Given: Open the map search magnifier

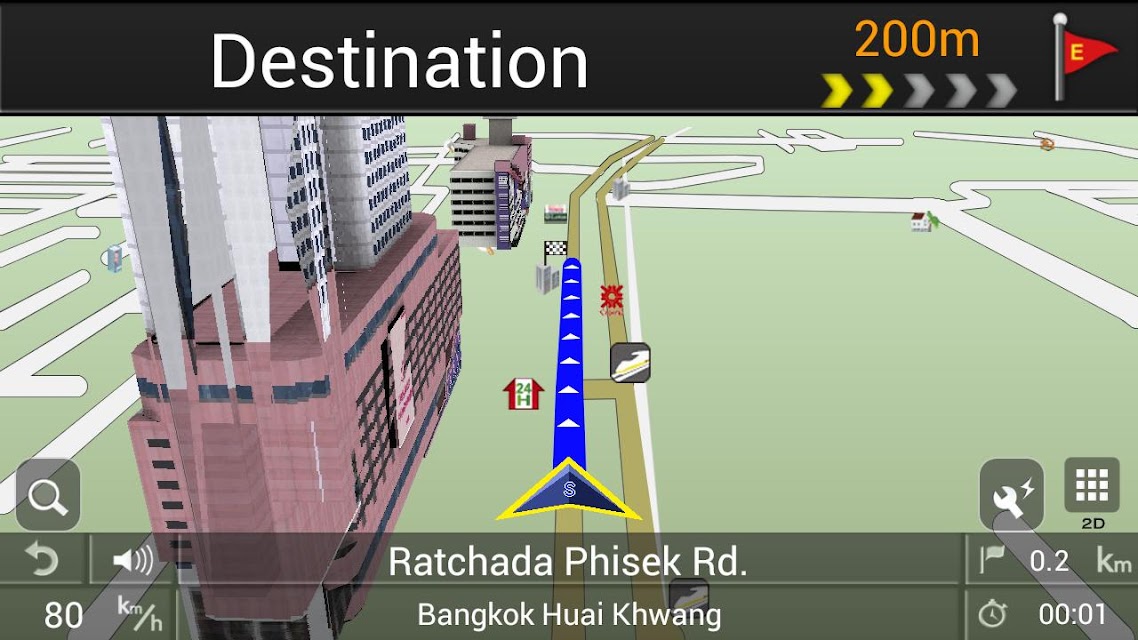Looking at the screenshot, I should 48,495.
